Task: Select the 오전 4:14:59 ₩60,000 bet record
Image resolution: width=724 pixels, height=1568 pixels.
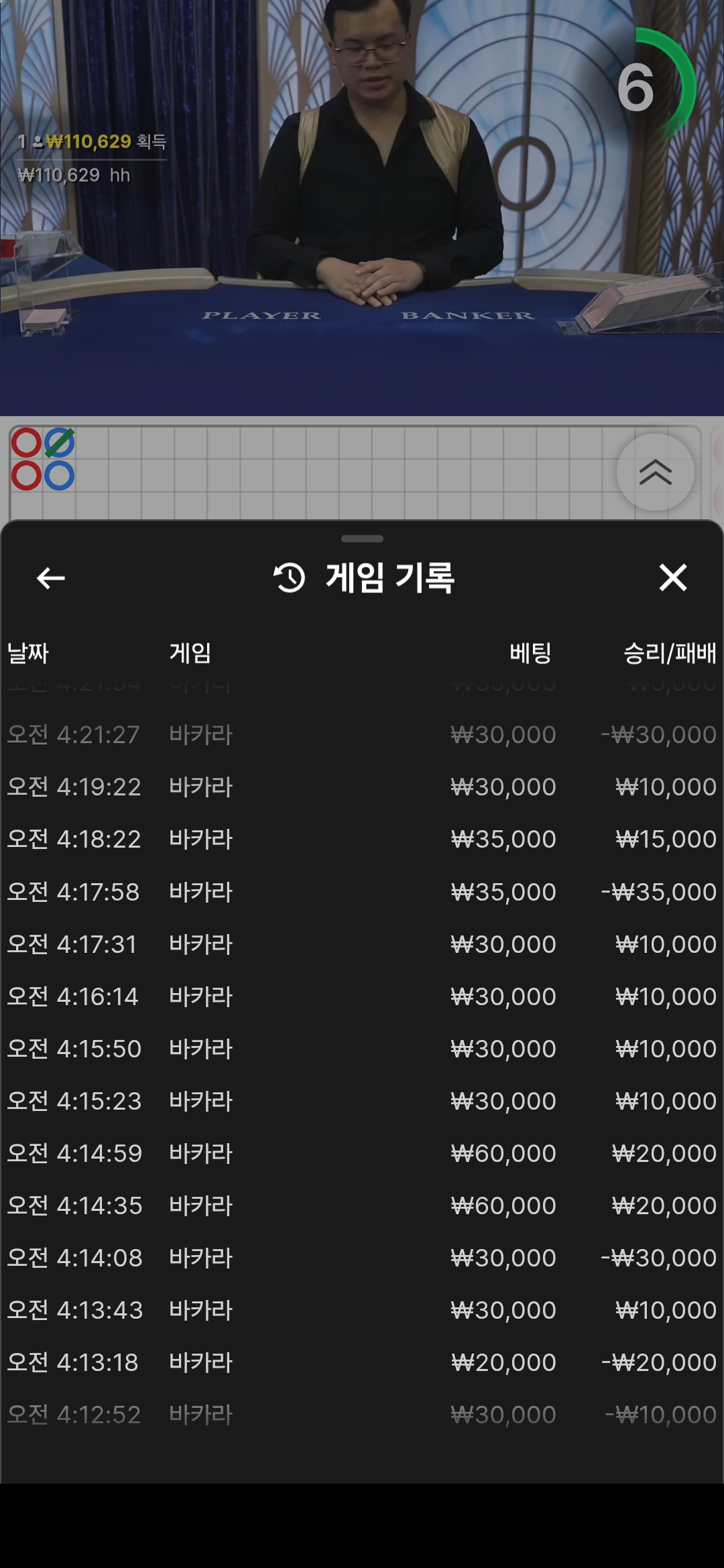Action: pos(362,1153)
